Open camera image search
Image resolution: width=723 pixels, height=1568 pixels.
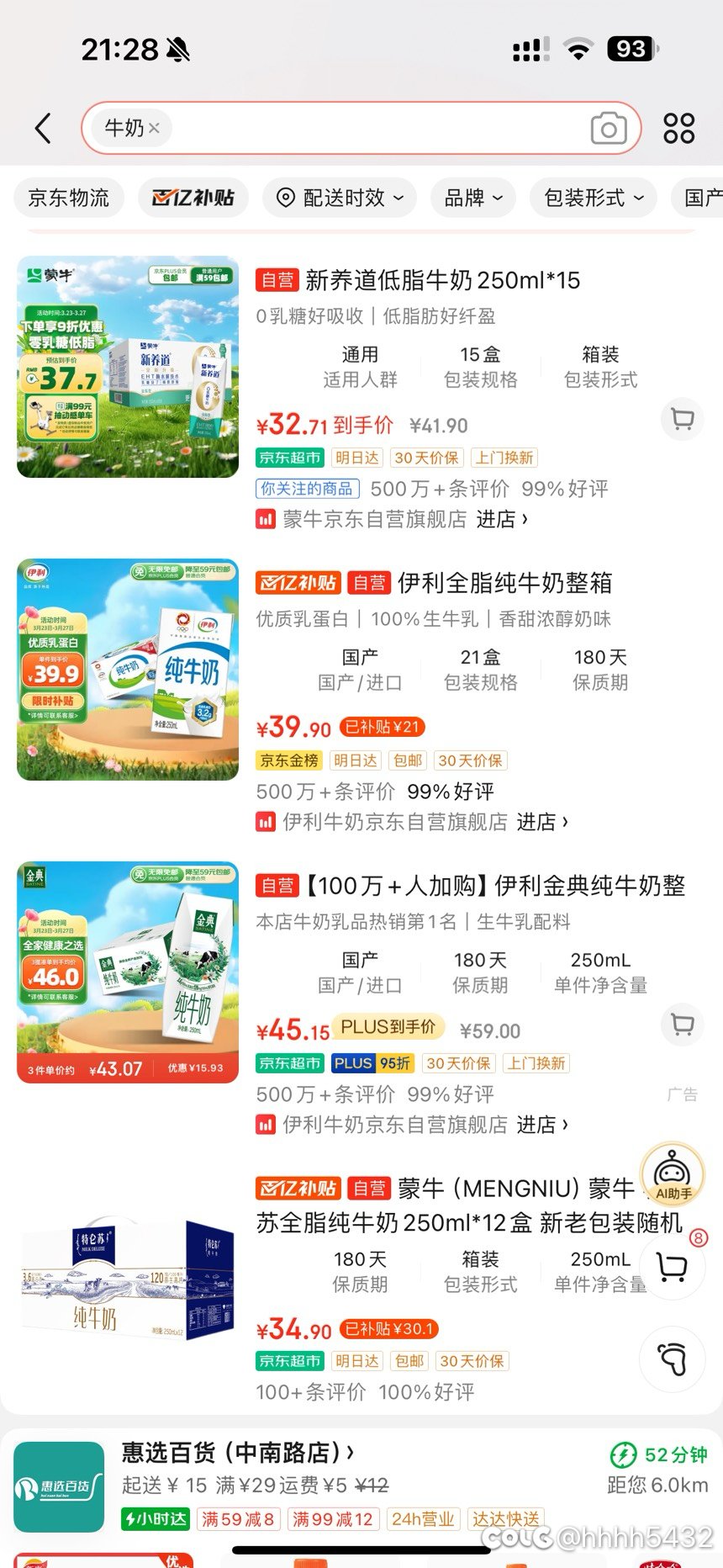pyautogui.click(x=609, y=128)
